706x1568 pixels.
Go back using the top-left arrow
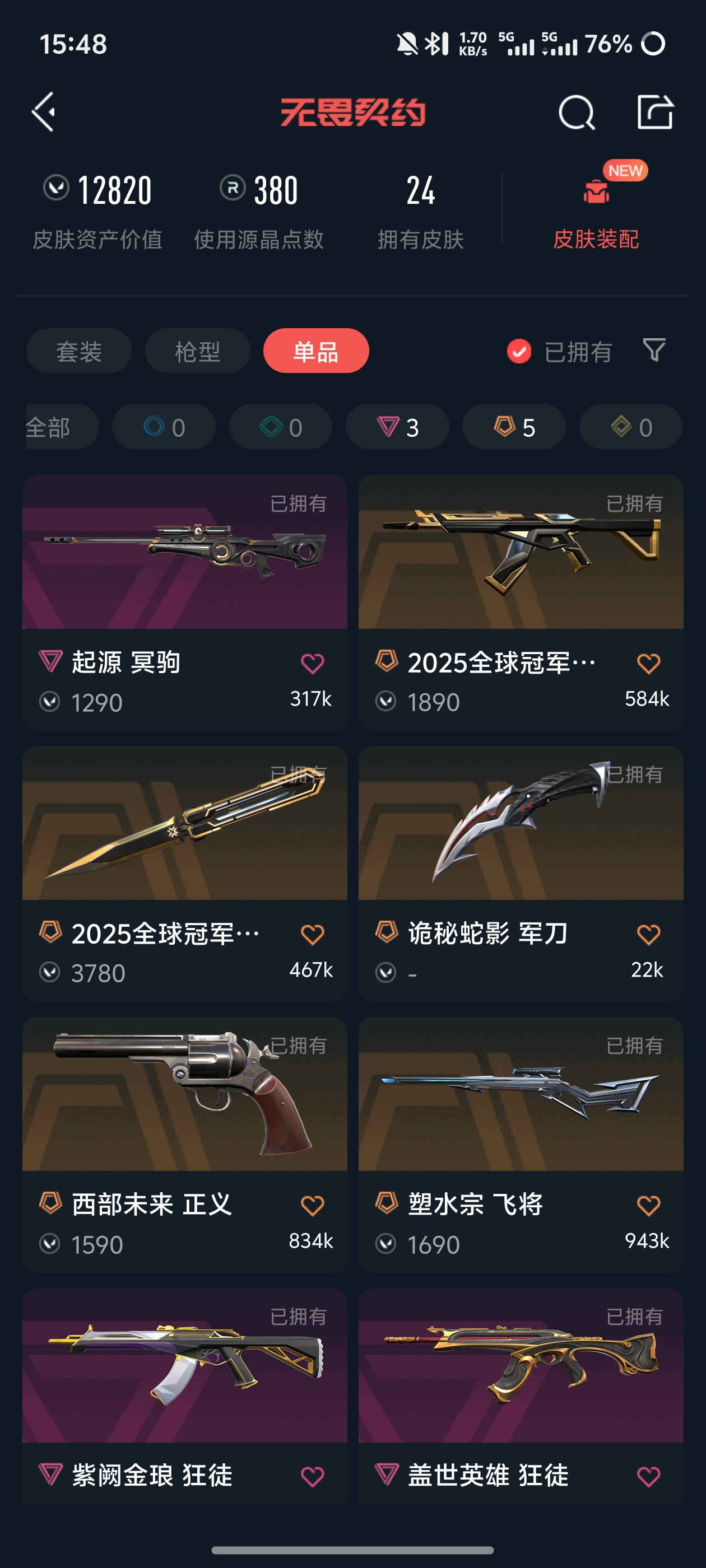[44, 112]
